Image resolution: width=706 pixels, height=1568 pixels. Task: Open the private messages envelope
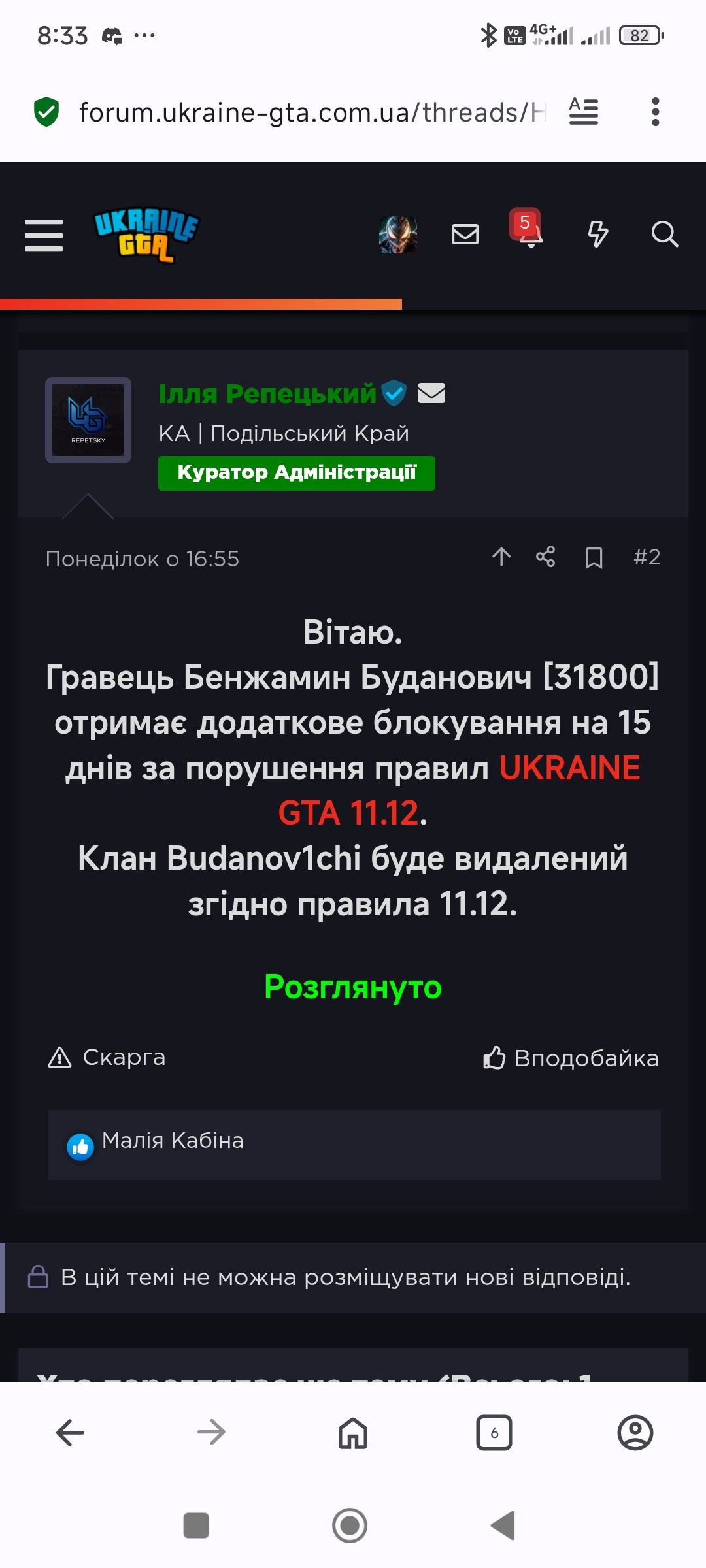(465, 234)
